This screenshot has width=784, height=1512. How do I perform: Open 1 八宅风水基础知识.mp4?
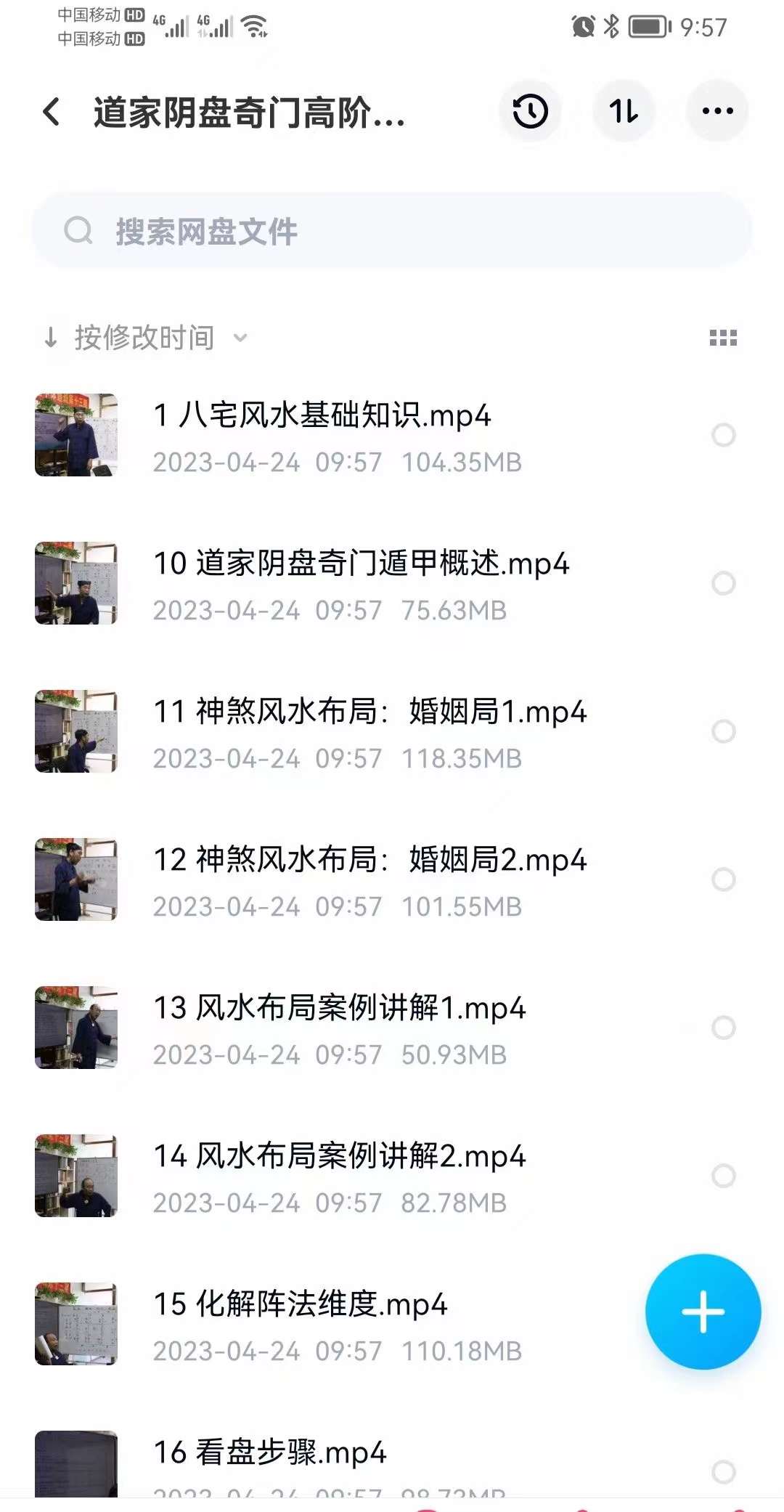coord(322,416)
